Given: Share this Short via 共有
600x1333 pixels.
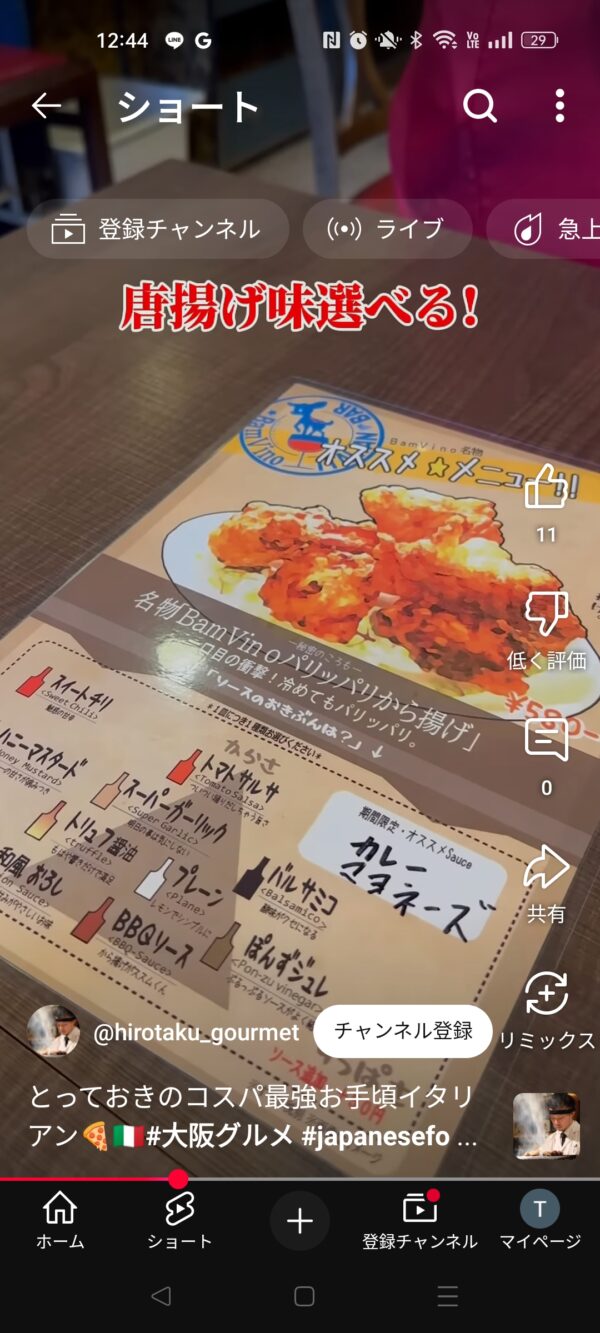Looking at the screenshot, I should point(546,868).
